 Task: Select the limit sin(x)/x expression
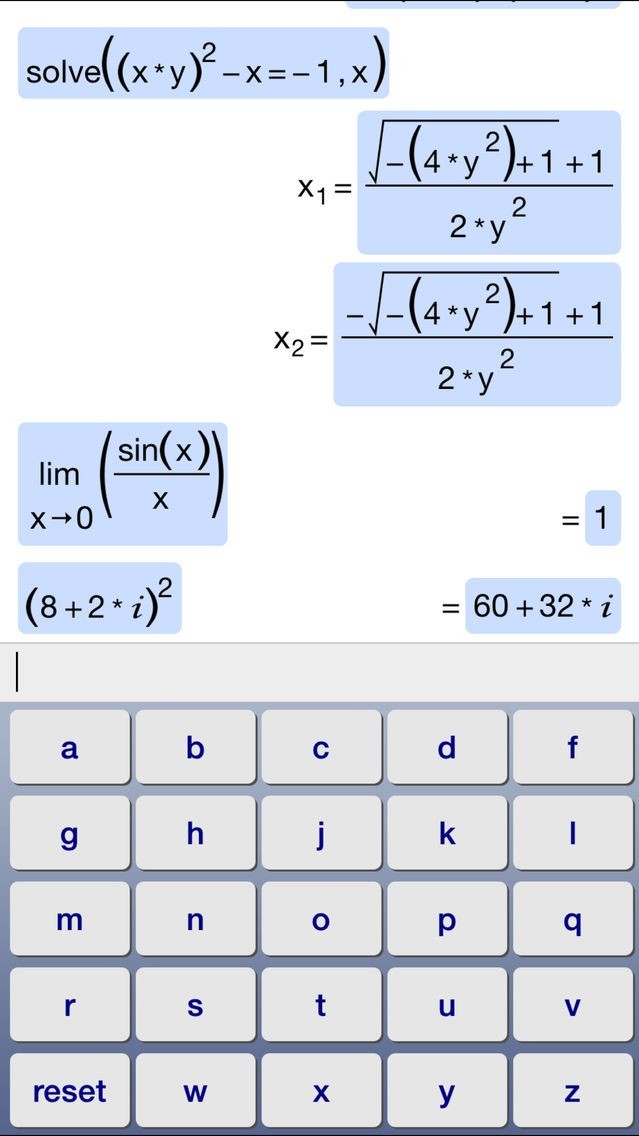coord(122,484)
